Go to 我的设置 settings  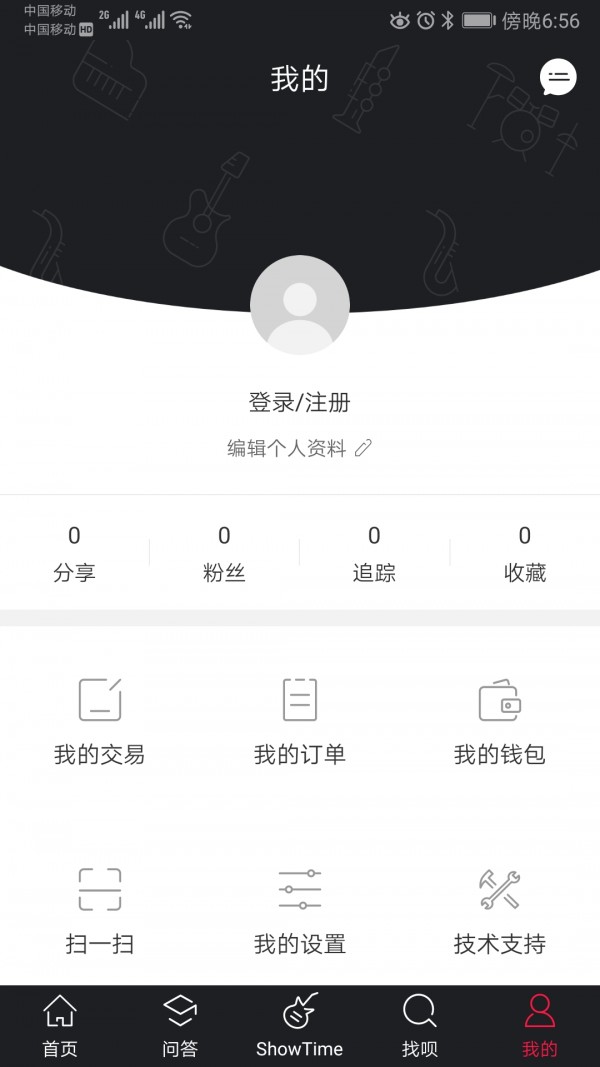tap(300, 911)
